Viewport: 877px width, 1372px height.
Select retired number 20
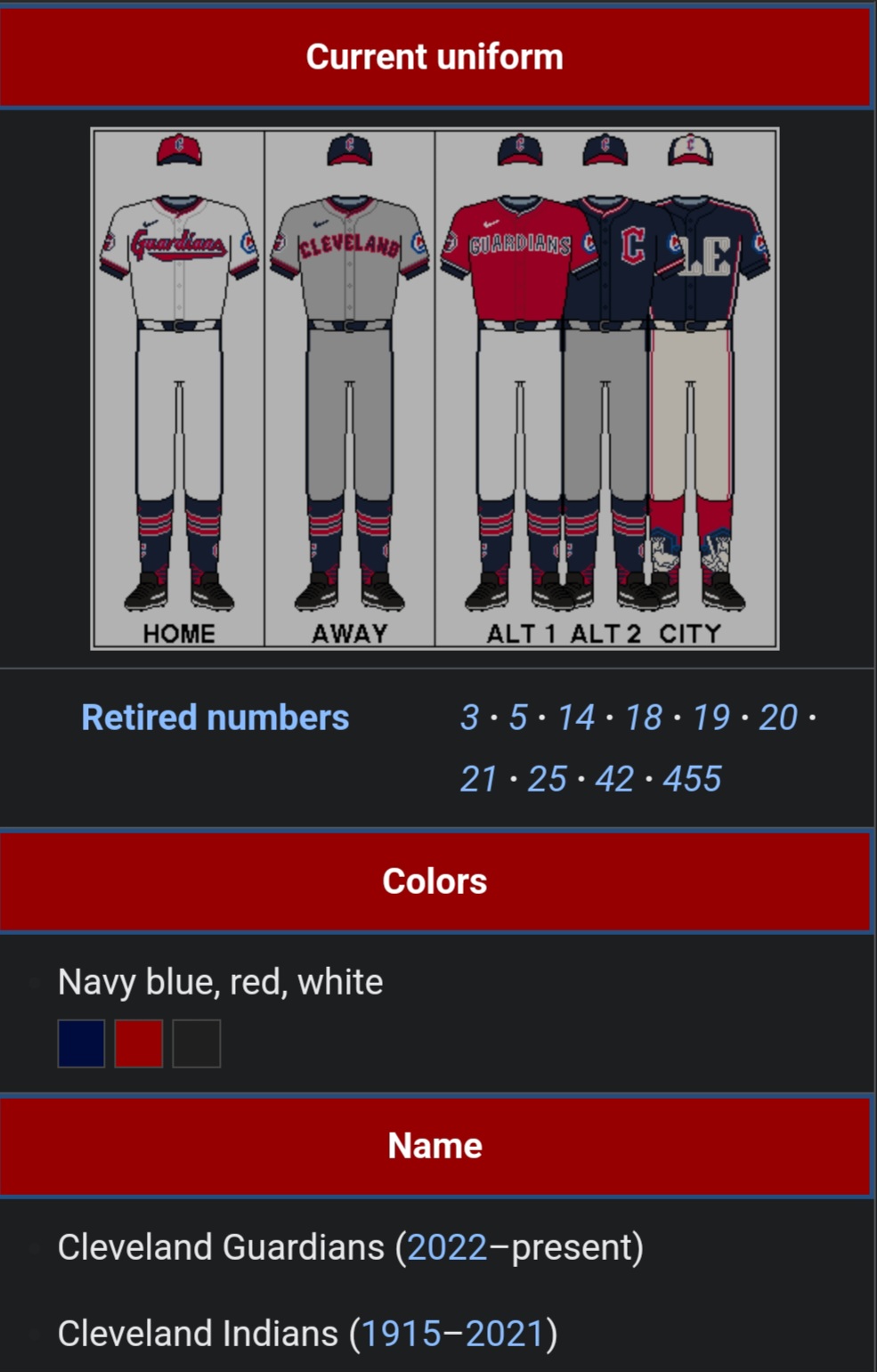(777, 718)
